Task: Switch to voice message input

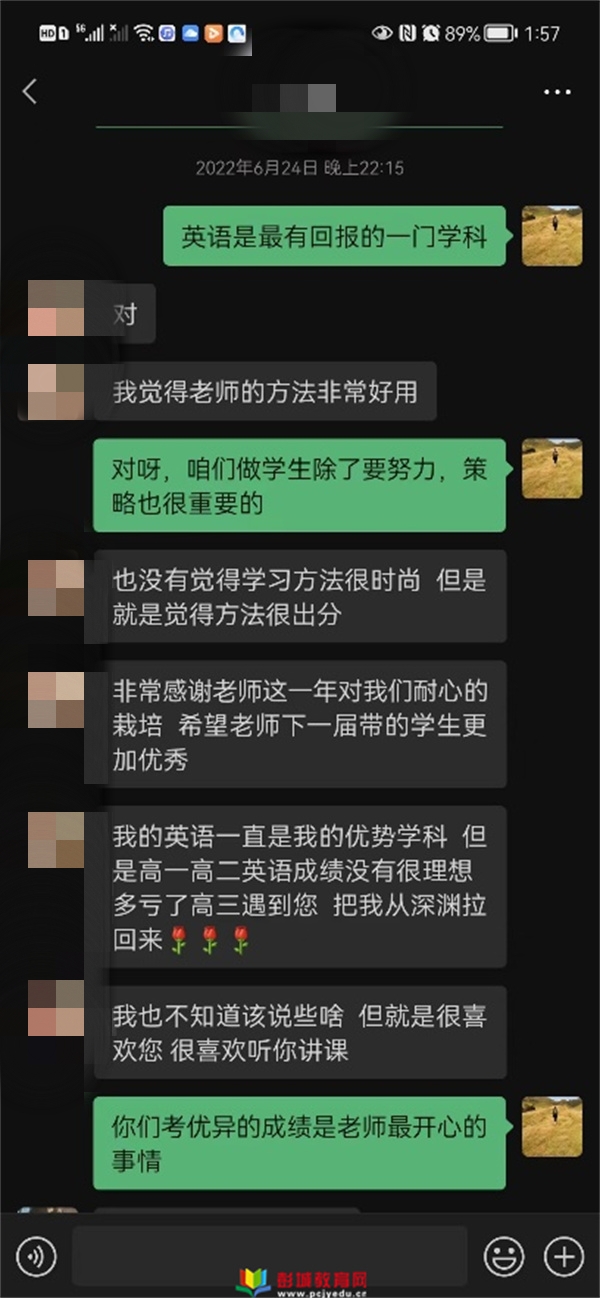Action: 36,1256
